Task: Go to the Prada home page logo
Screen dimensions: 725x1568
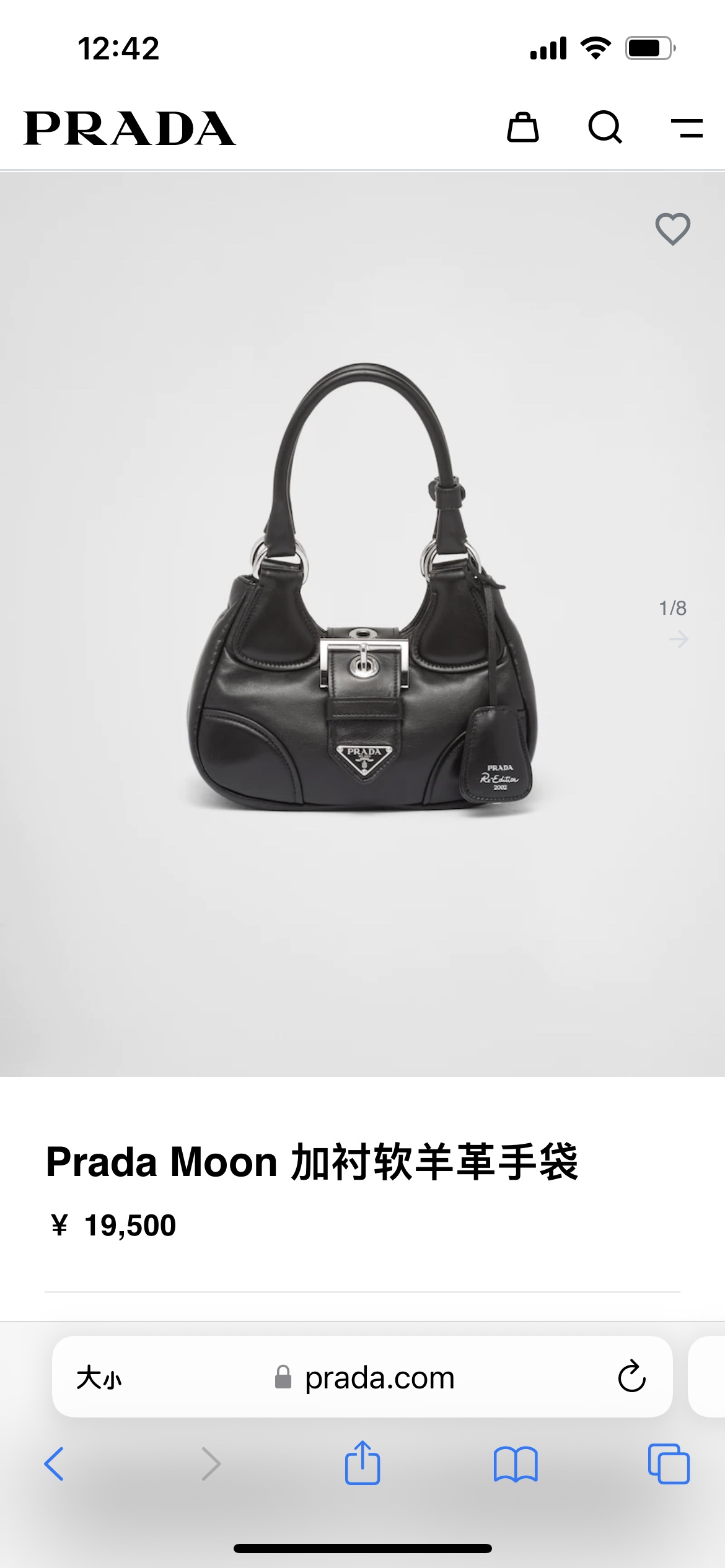Action: tap(130, 128)
